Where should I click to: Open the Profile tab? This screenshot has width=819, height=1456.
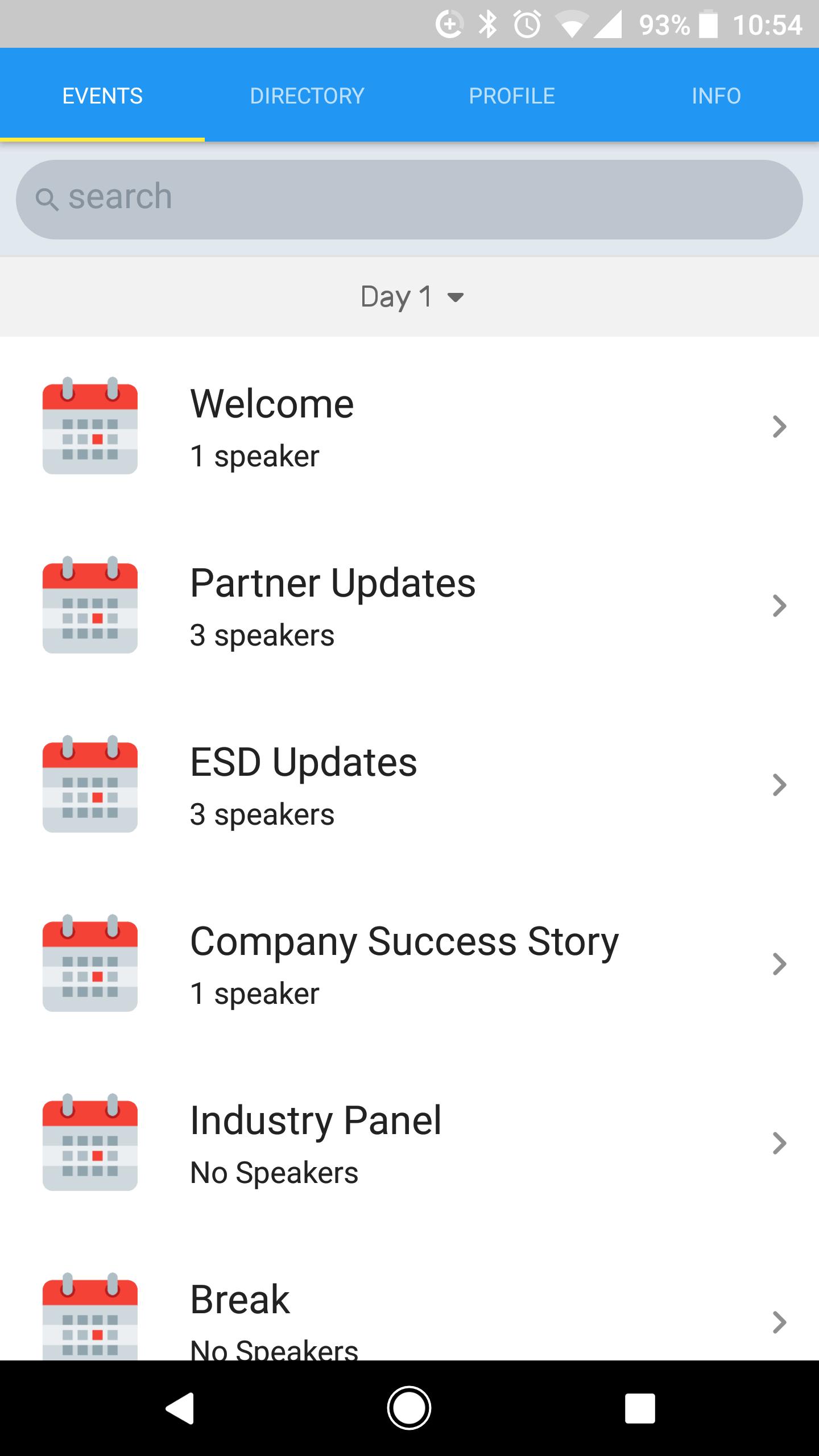coord(512,96)
